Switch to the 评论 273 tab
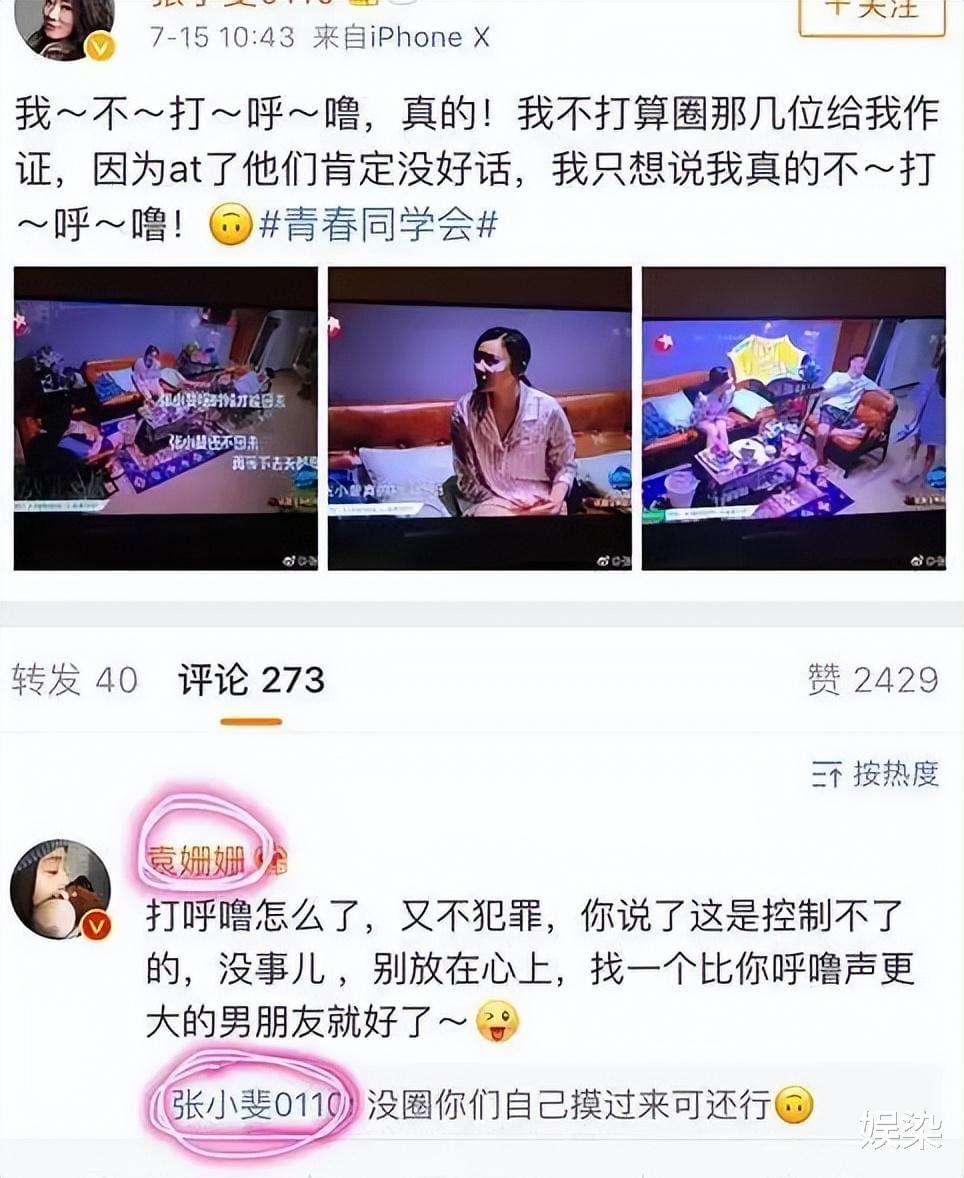Image resolution: width=964 pixels, height=1178 pixels. click(x=252, y=680)
